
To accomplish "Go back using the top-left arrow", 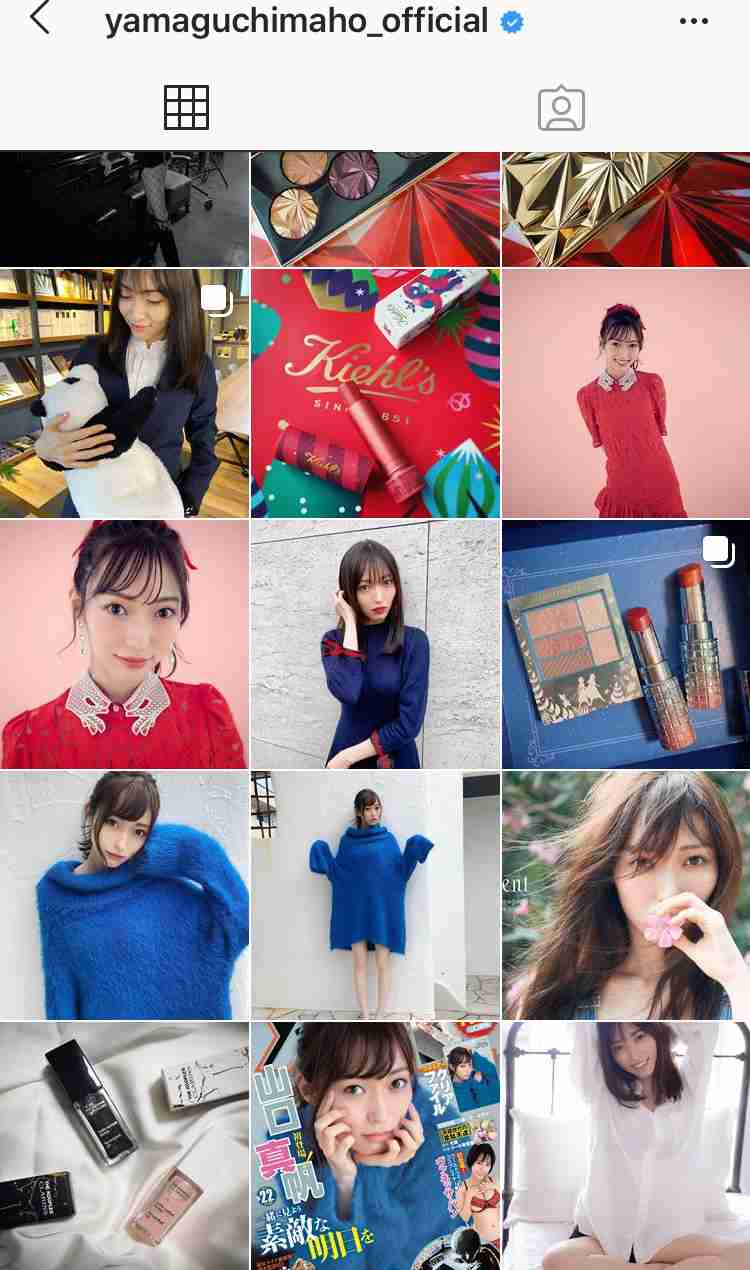I will pyautogui.click(x=40, y=19).
